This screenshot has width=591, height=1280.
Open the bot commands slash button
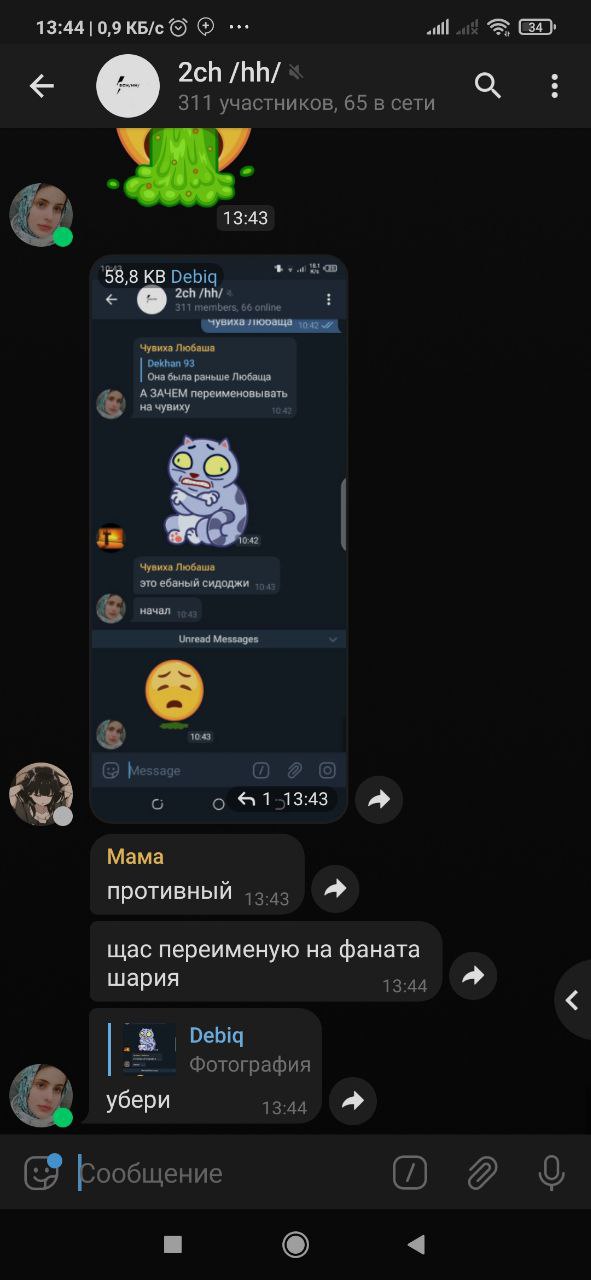click(x=410, y=1172)
